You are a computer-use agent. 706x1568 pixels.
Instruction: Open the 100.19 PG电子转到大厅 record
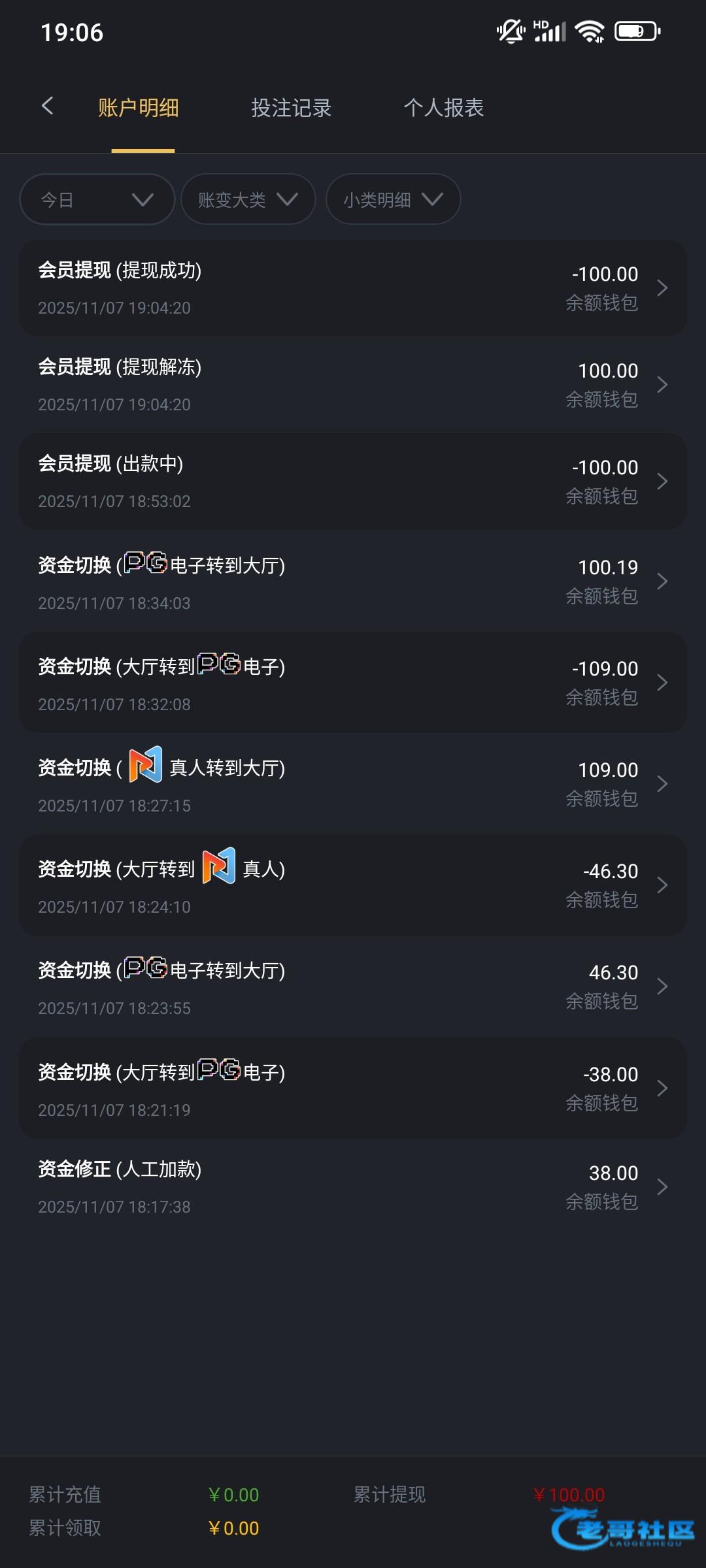click(353, 581)
